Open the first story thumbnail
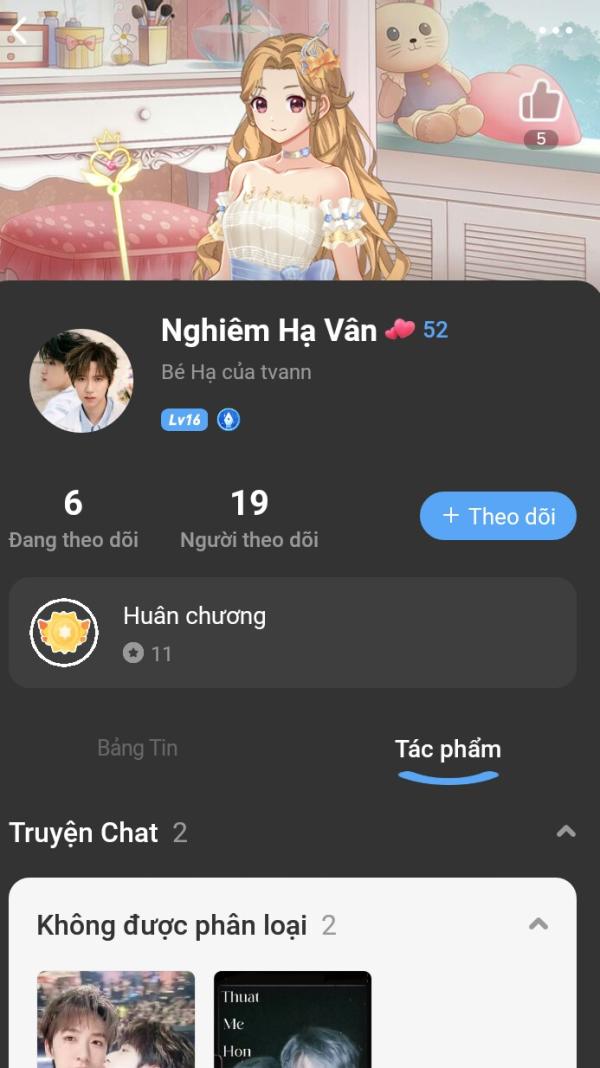 coord(116,1018)
